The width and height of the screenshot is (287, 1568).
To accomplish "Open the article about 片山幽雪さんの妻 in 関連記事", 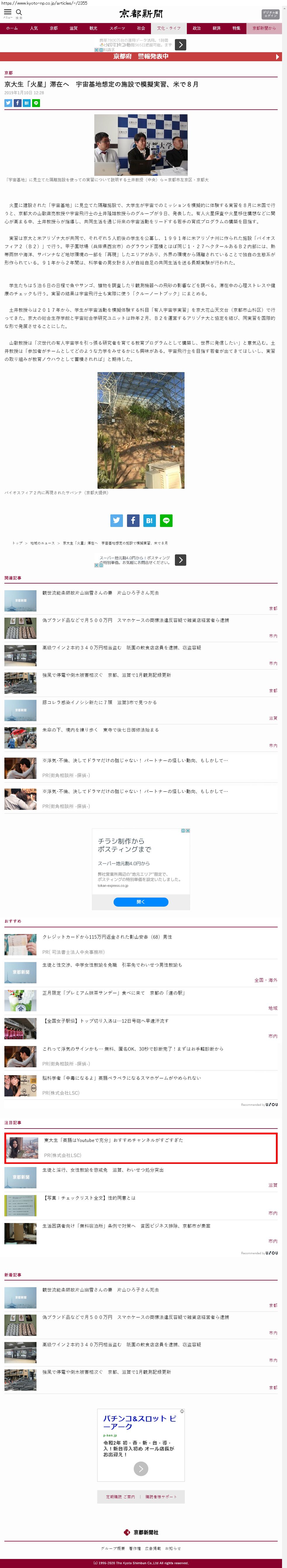I will [x=100, y=592].
